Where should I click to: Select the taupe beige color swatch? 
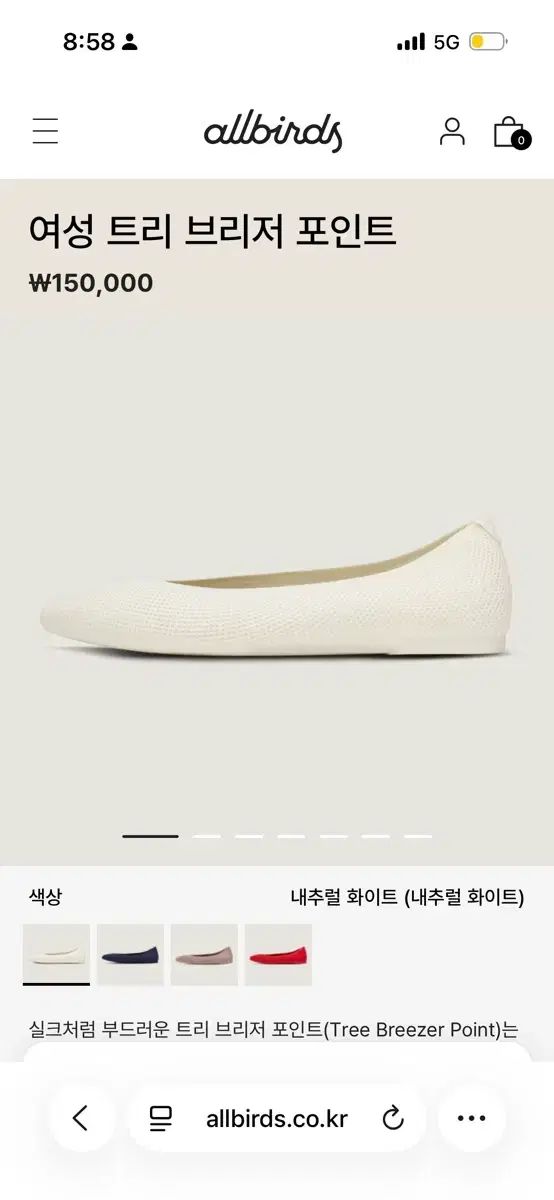[204, 954]
